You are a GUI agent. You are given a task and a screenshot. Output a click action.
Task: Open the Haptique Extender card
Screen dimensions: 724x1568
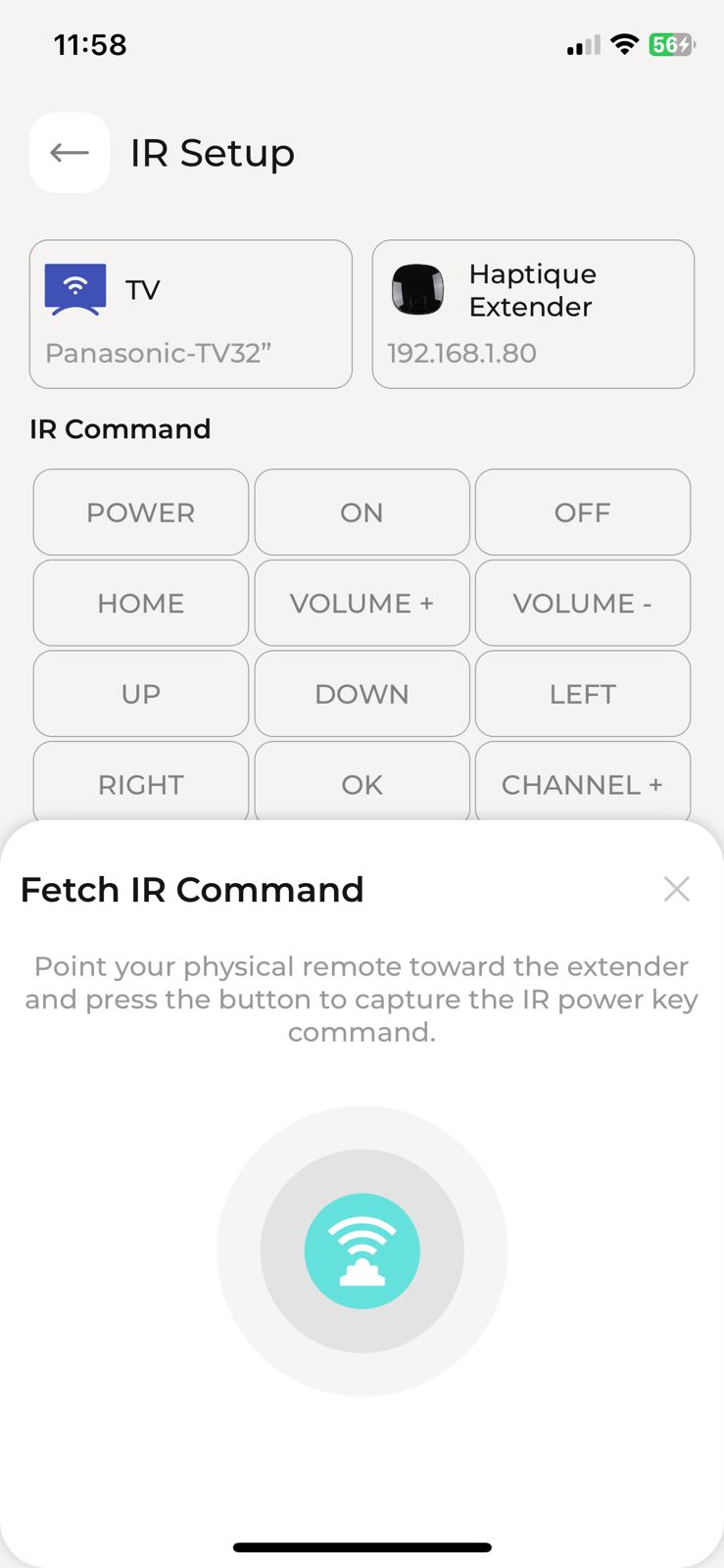click(533, 315)
